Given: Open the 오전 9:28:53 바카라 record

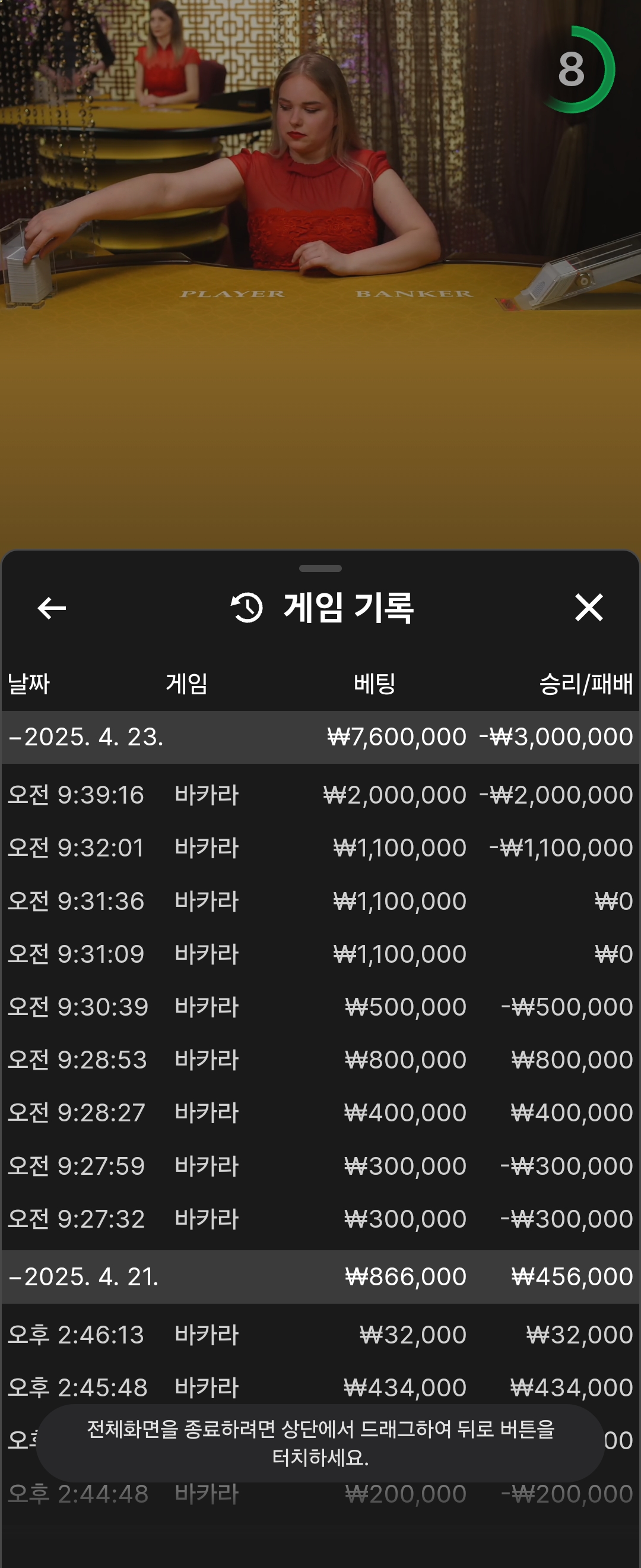Looking at the screenshot, I should coord(320,1060).
